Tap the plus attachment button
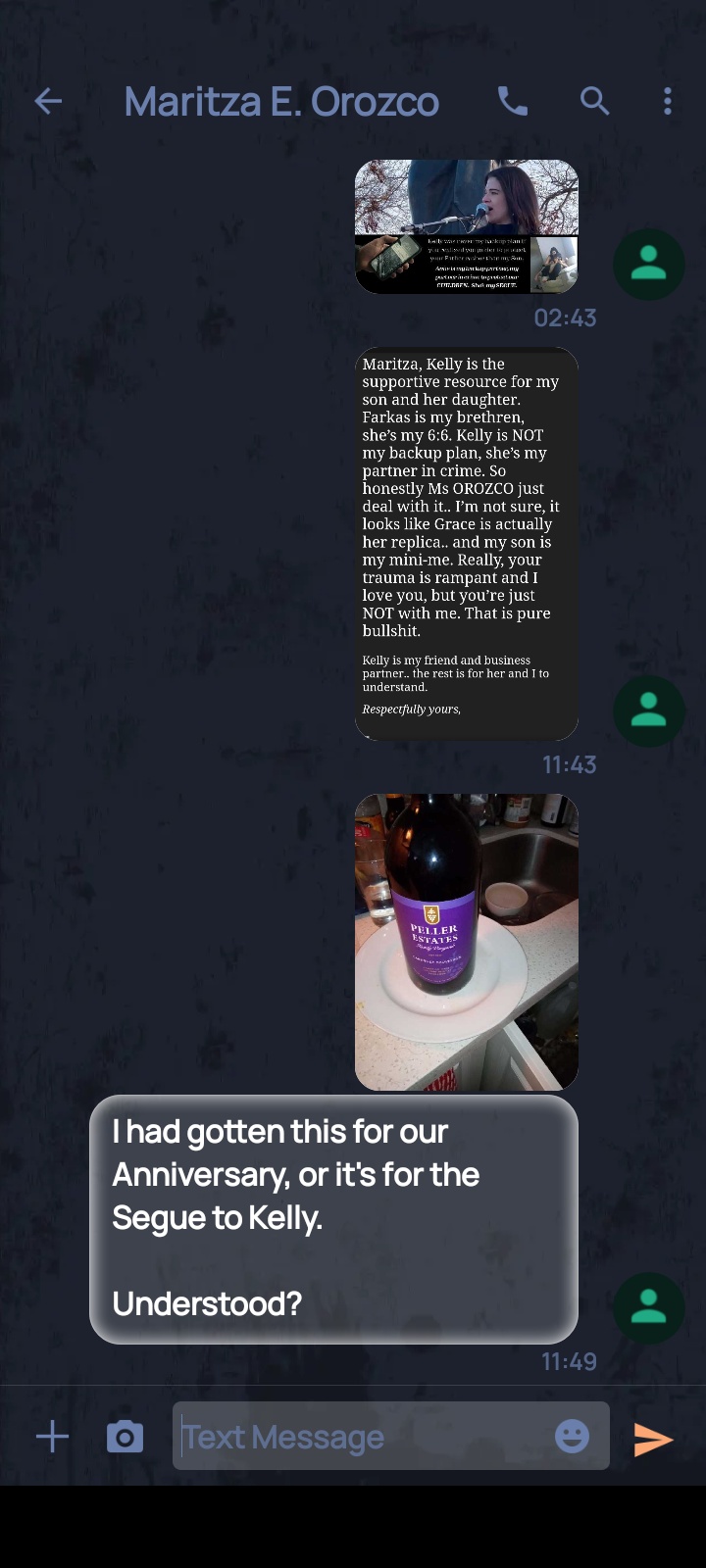 pos(52,1438)
